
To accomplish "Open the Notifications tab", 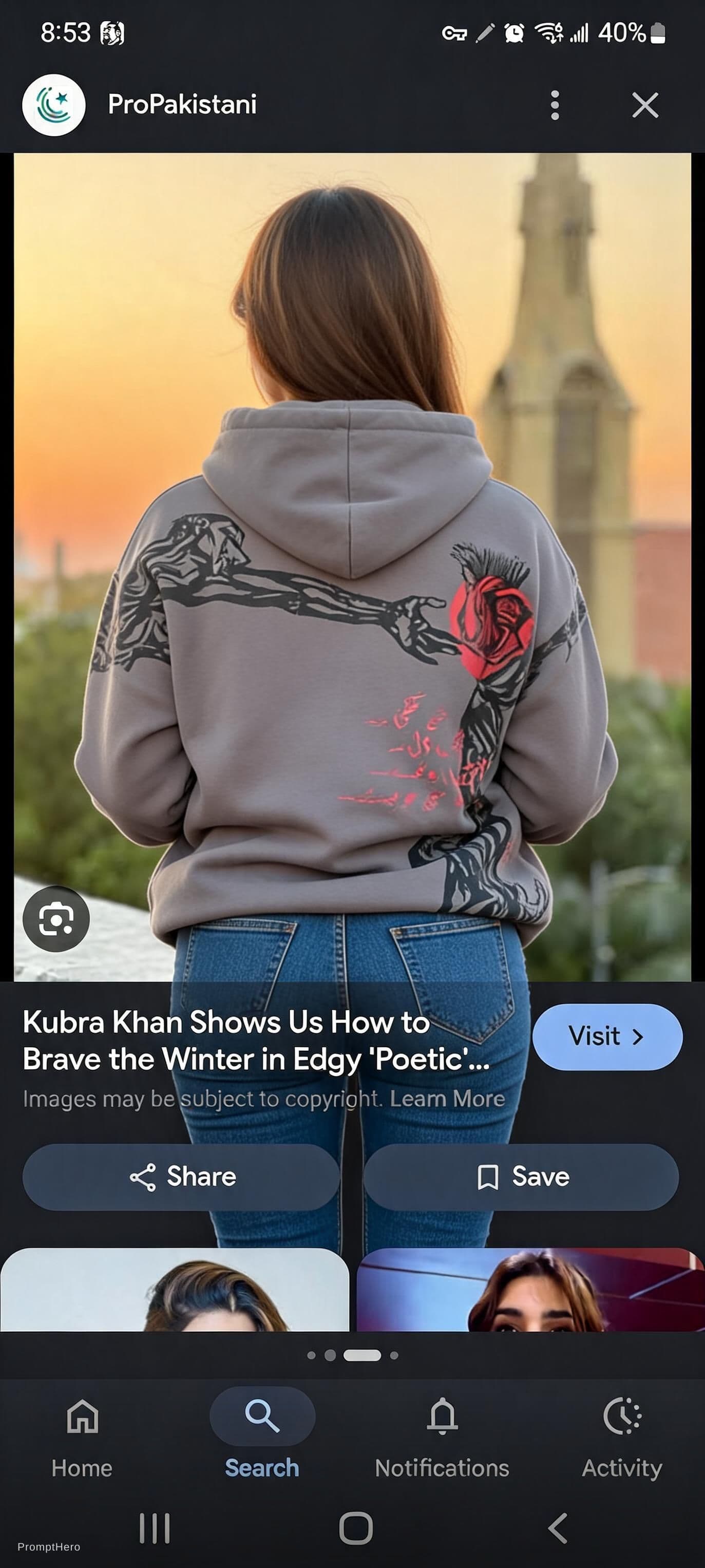I will pyautogui.click(x=442, y=1438).
